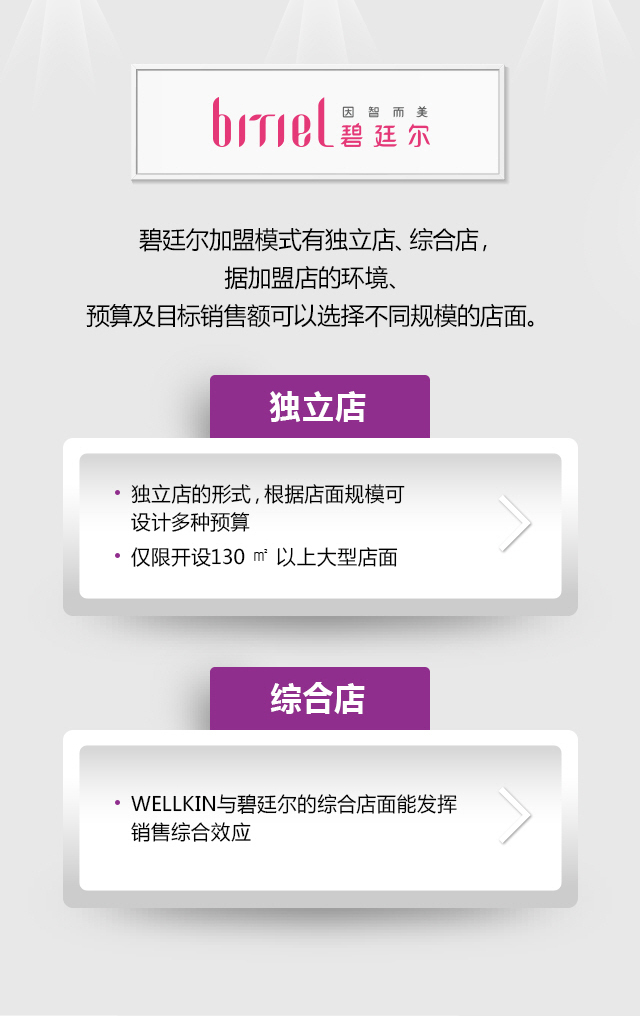Open the 独立店 franchise details card
Image resolution: width=640 pixels, height=1016 pixels.
(x=320, y=525)
